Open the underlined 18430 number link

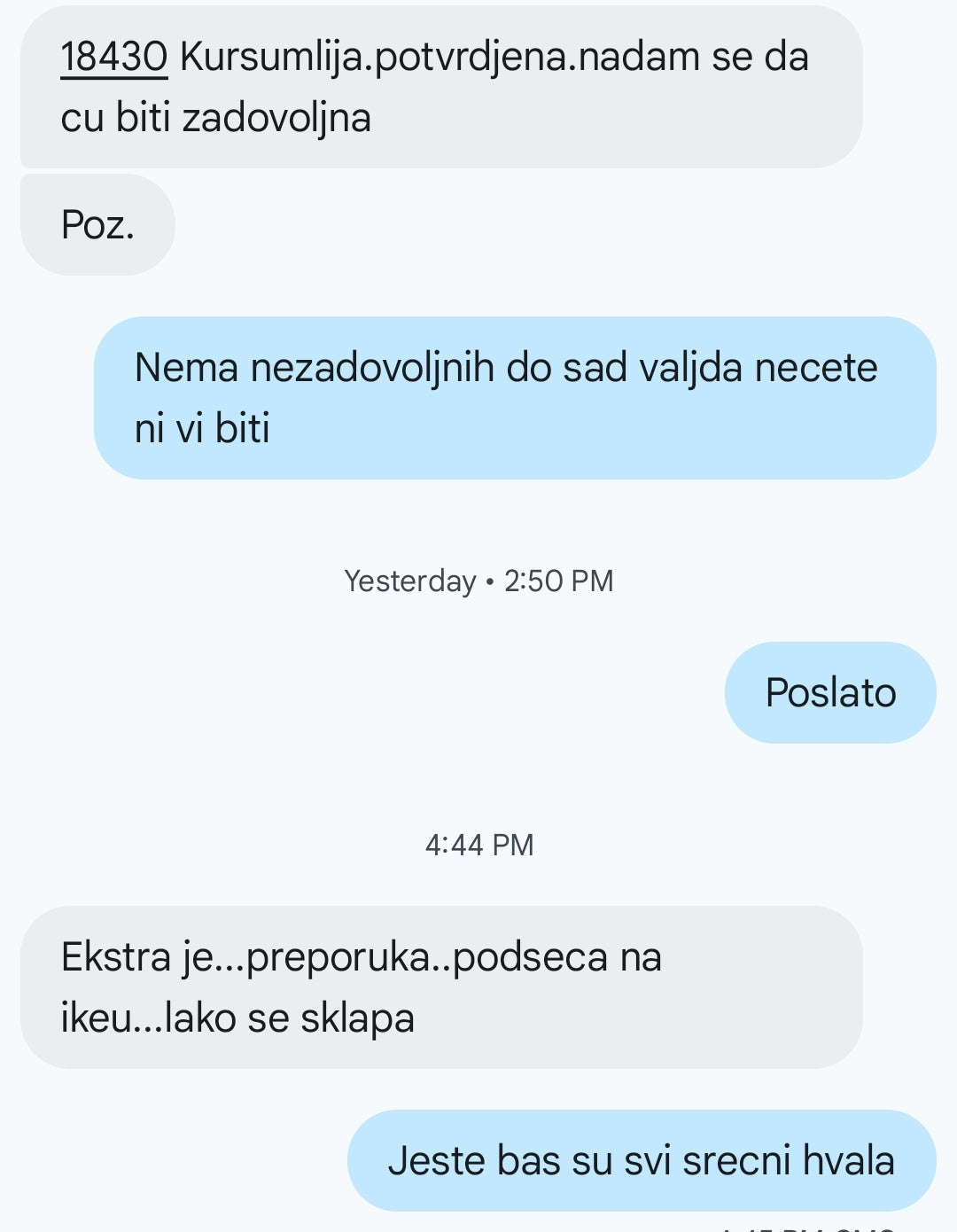pos(113,58)
